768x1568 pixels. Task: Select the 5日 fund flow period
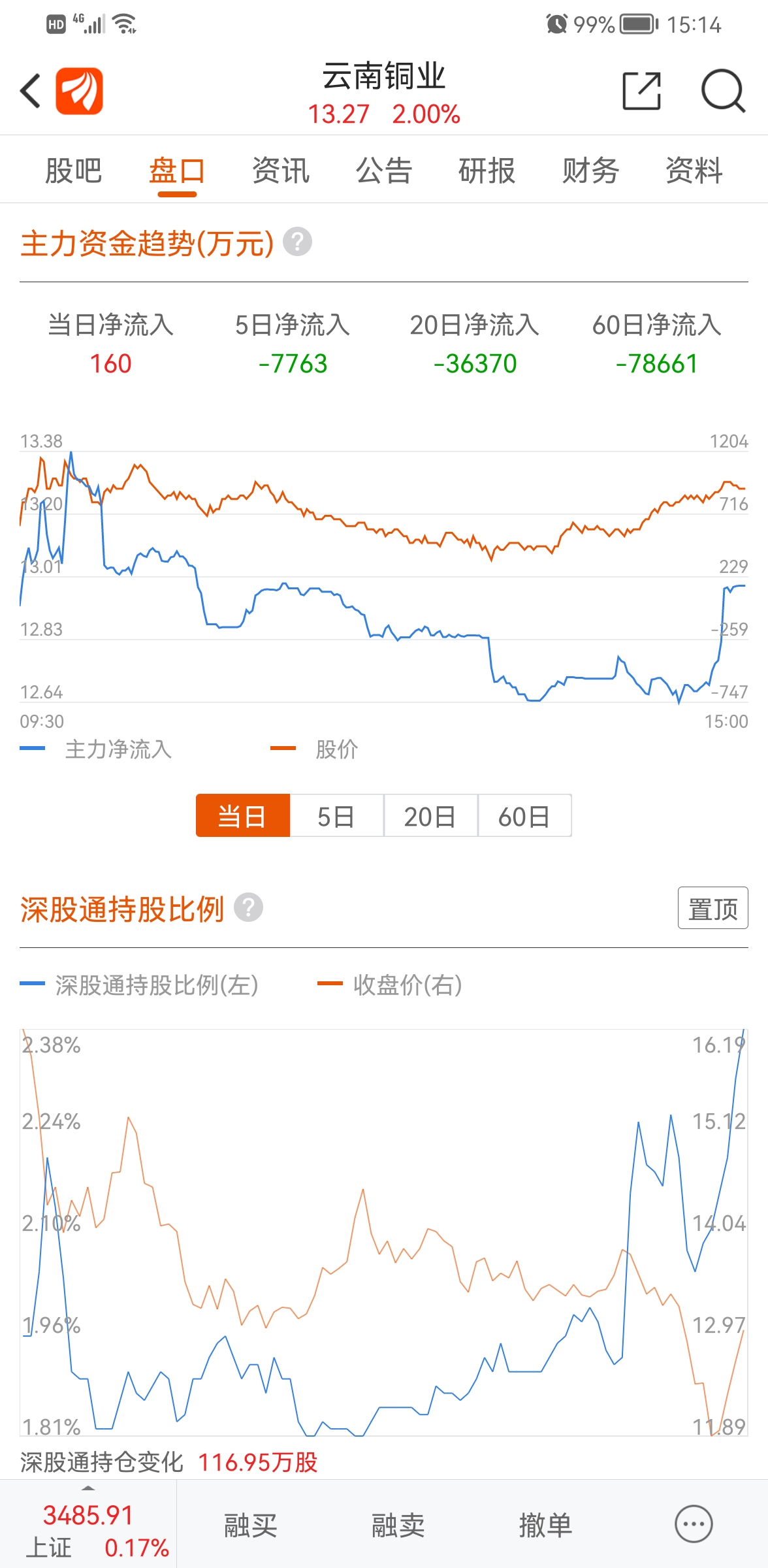[x=336, y=815]
